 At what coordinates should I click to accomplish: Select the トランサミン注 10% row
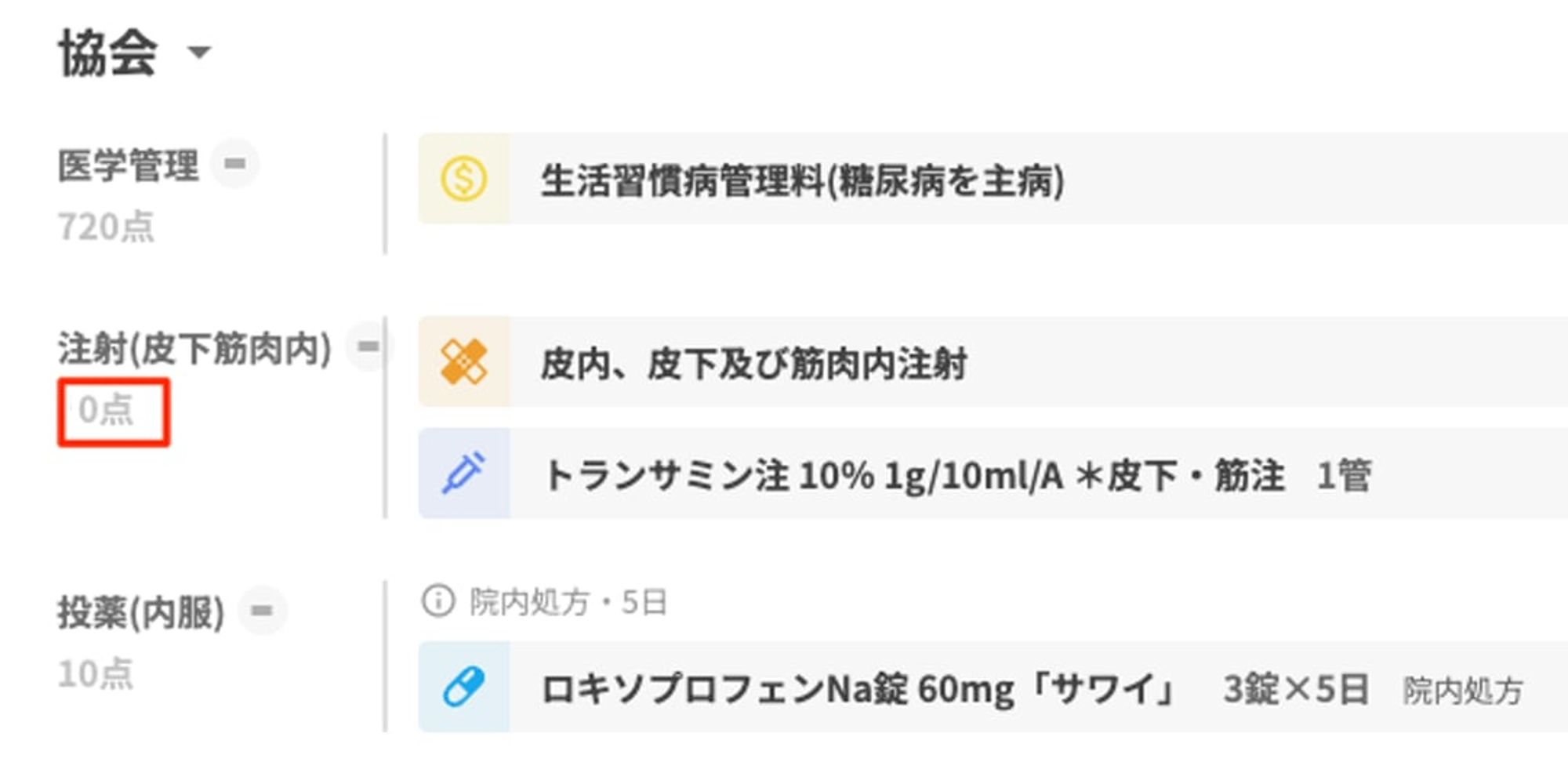[x=956, y=475]
